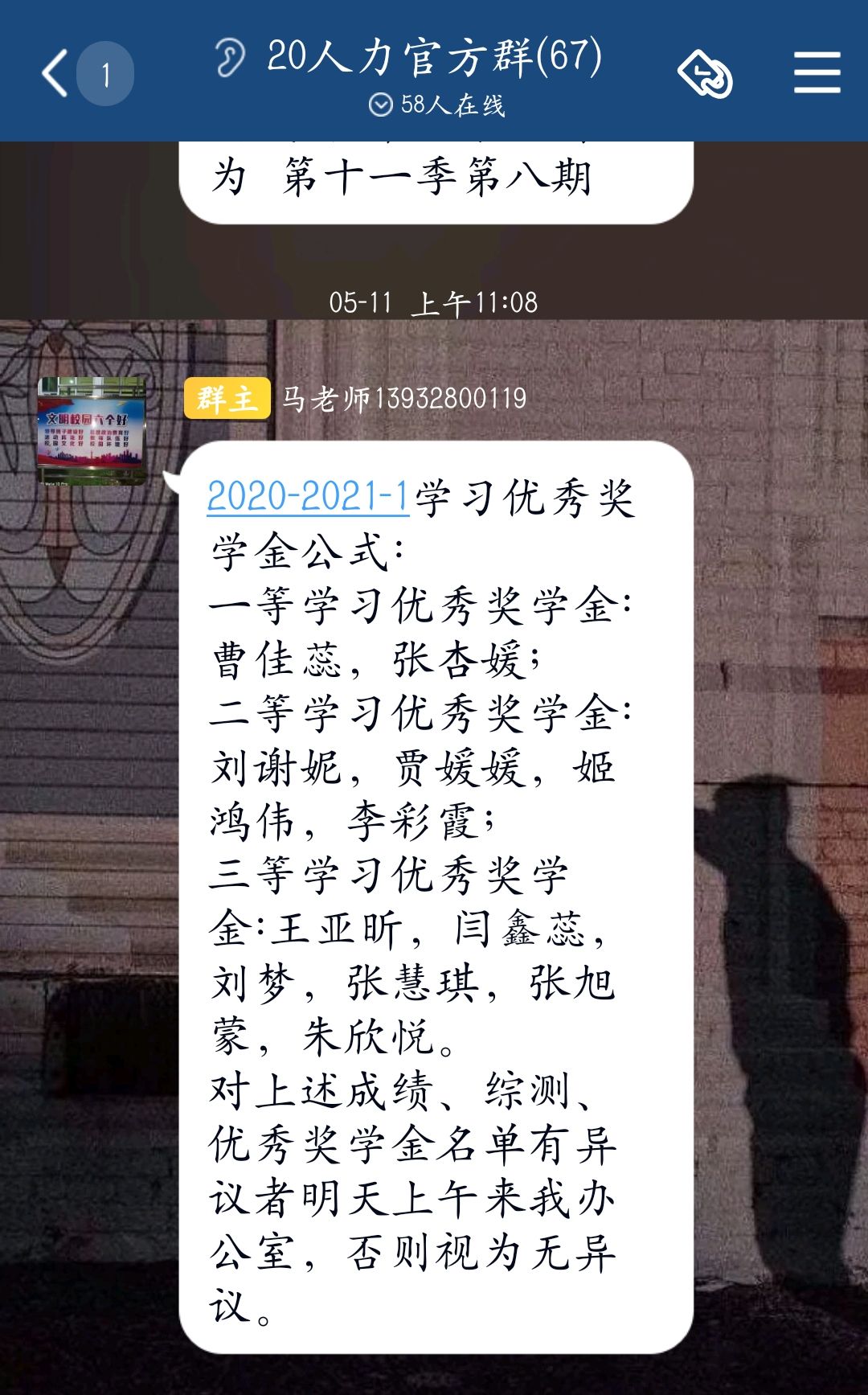
Task: View 马老师's profile avatar
Action: pos(92,430)
